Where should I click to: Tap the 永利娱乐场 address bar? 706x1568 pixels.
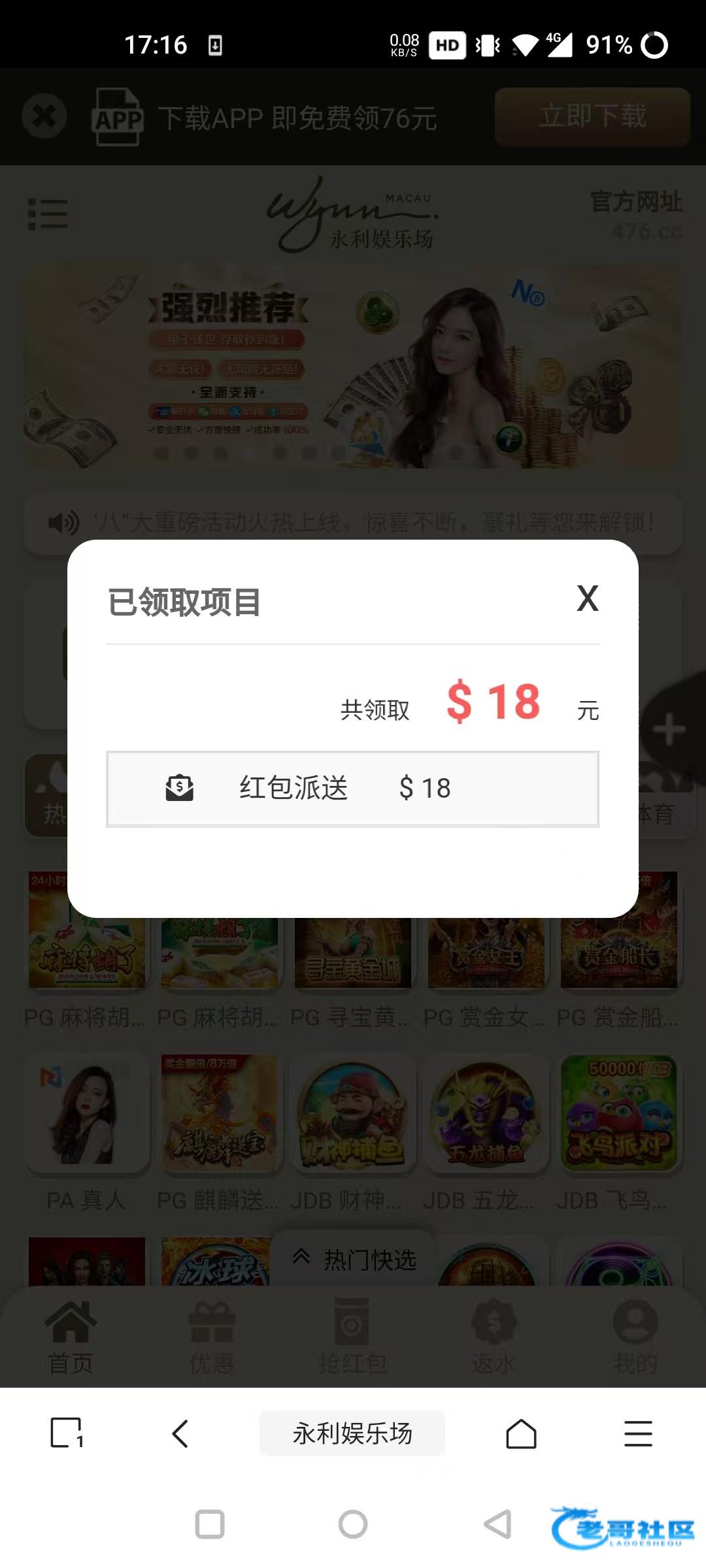click(352, 1433)
